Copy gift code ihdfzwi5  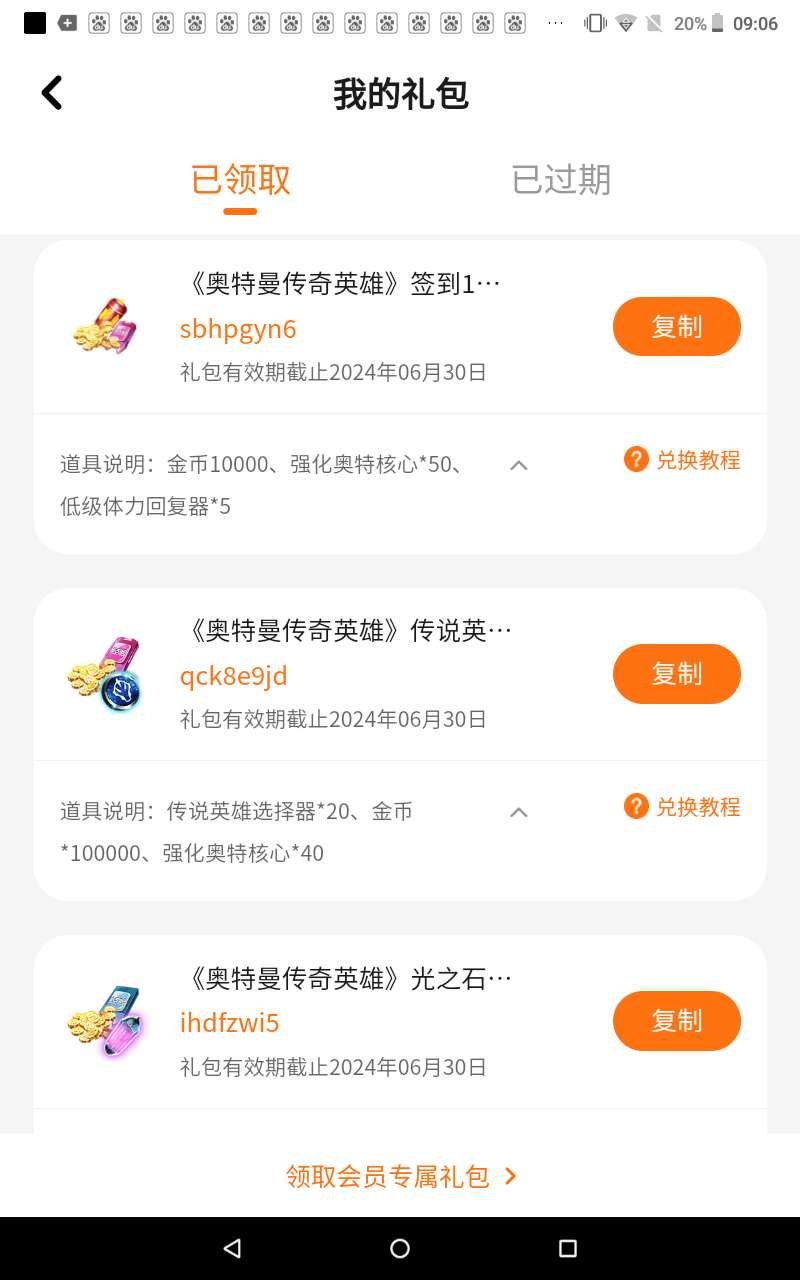(676, 1021)
